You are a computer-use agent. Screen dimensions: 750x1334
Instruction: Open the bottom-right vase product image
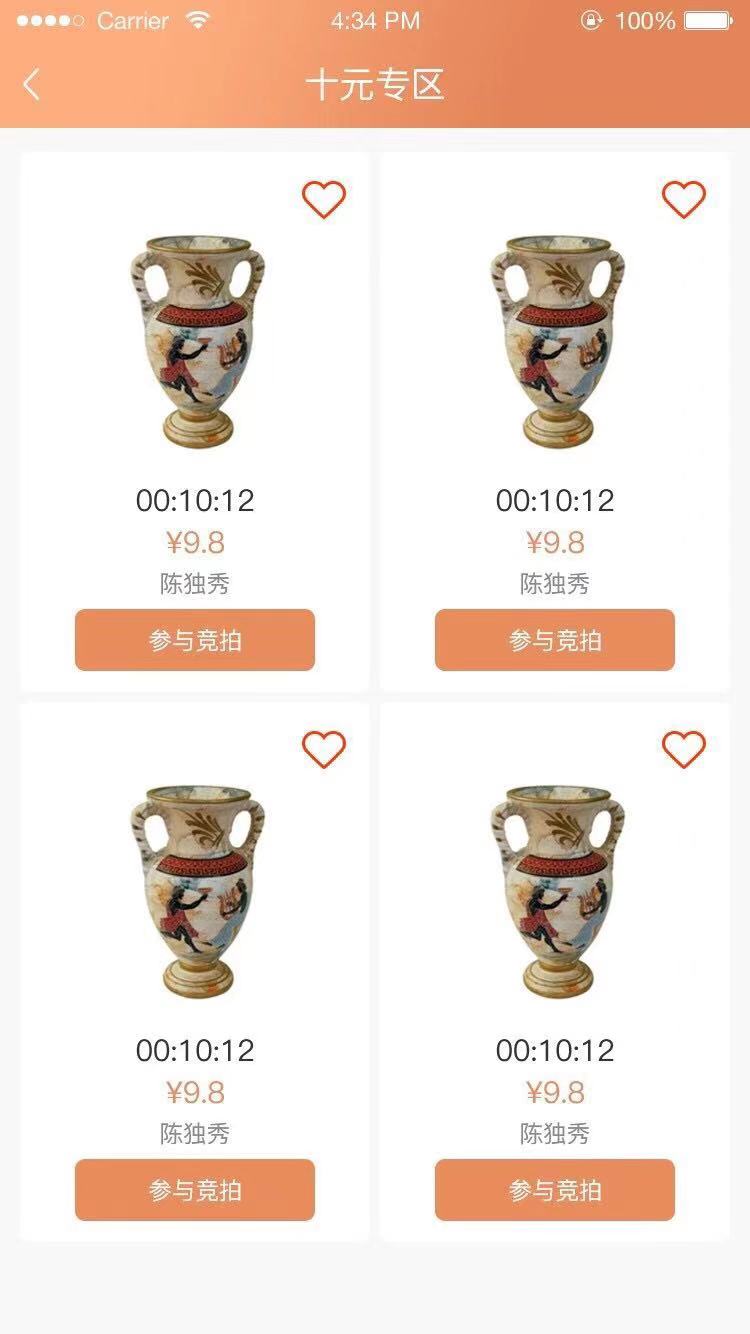coord(557,892)
